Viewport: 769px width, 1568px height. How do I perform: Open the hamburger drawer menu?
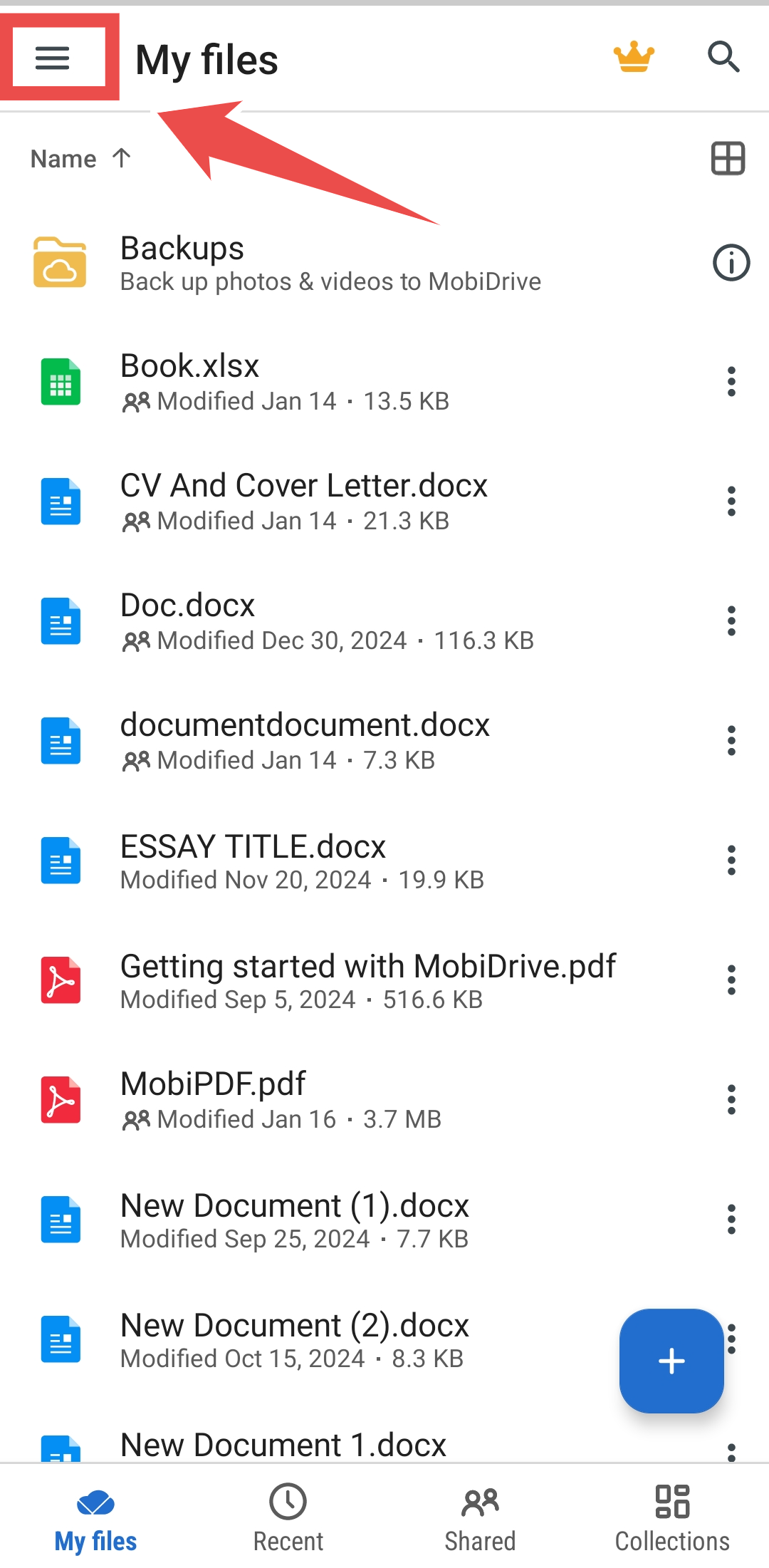pos(53,58)
